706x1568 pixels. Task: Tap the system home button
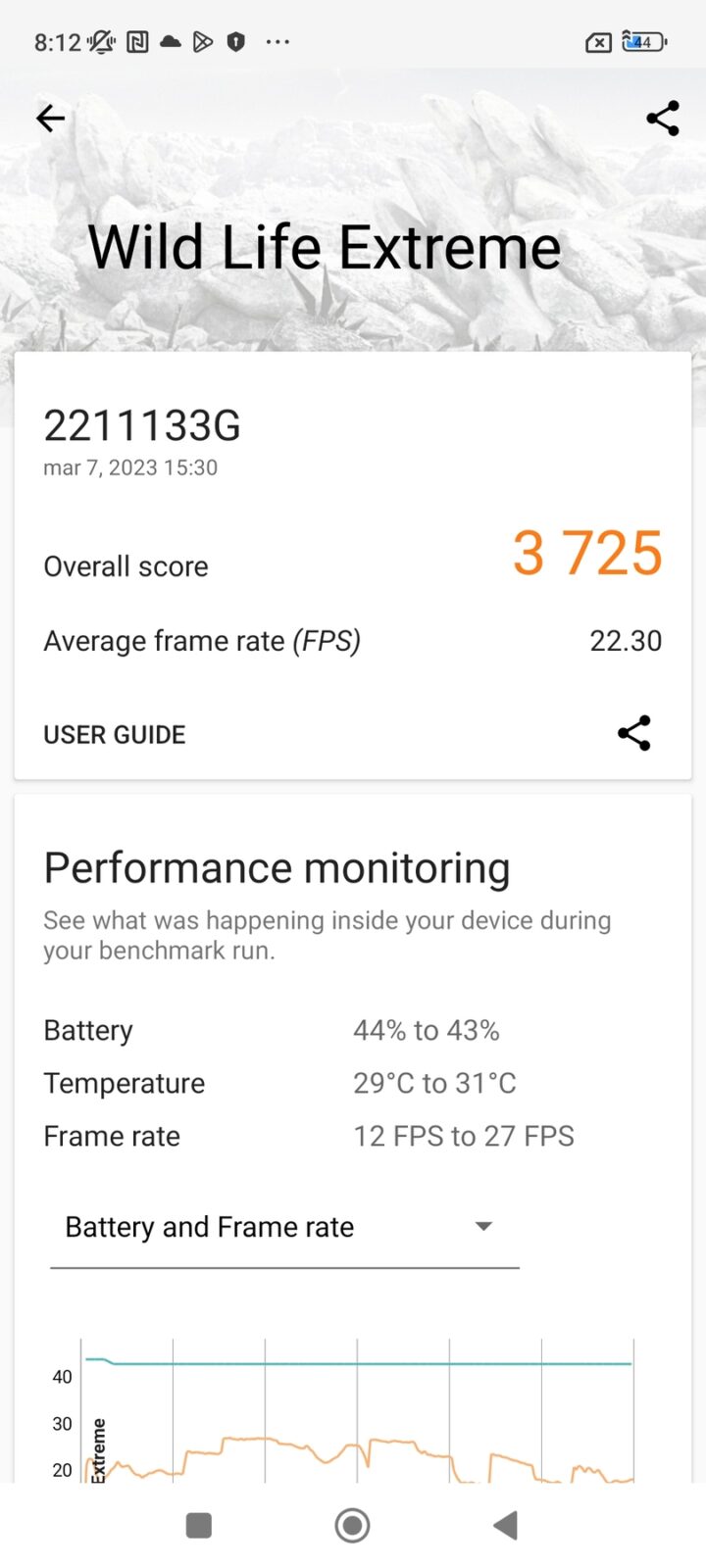coord(352,1525)
